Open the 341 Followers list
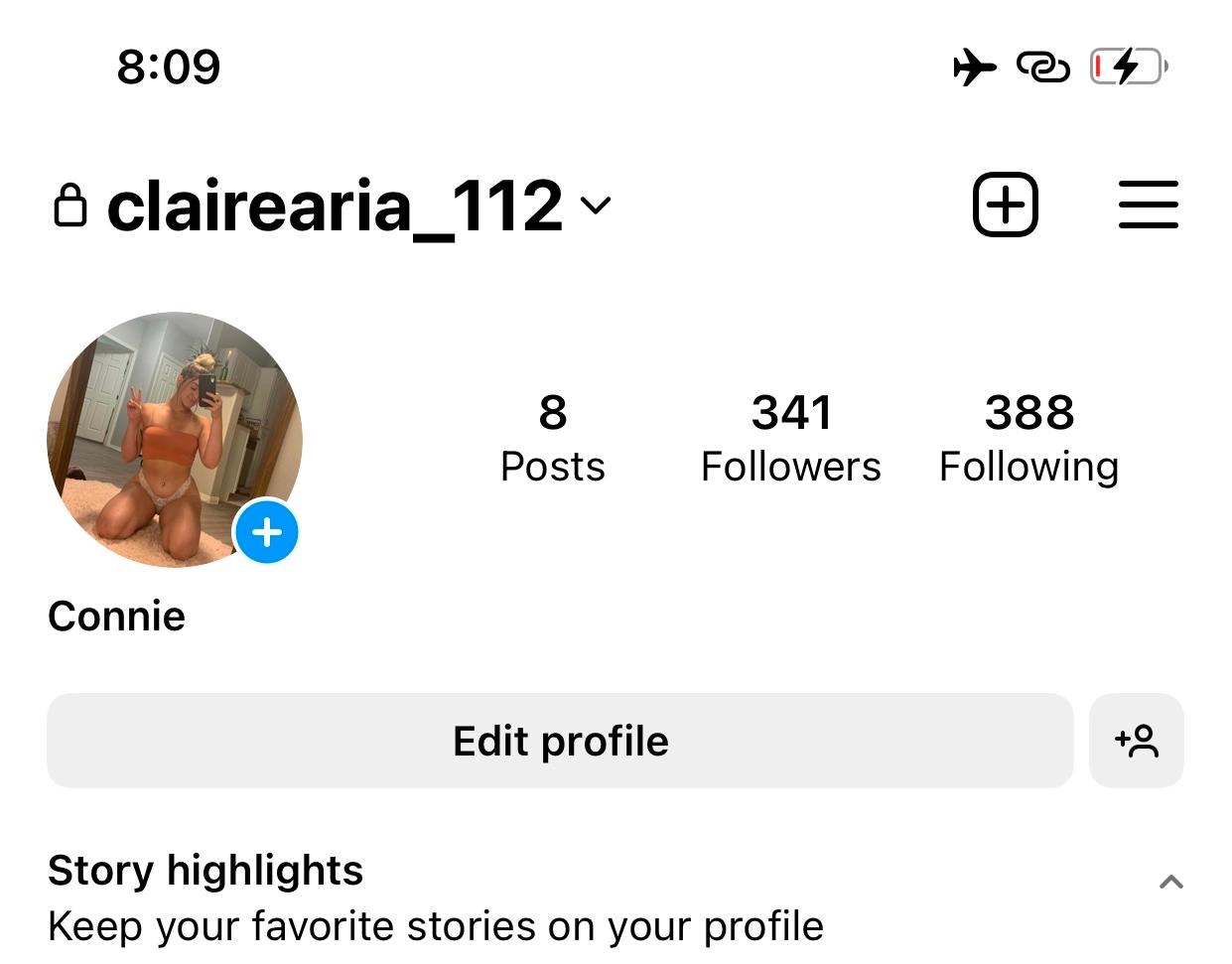This screenshot has height=964, width=1232. (790, 438)
